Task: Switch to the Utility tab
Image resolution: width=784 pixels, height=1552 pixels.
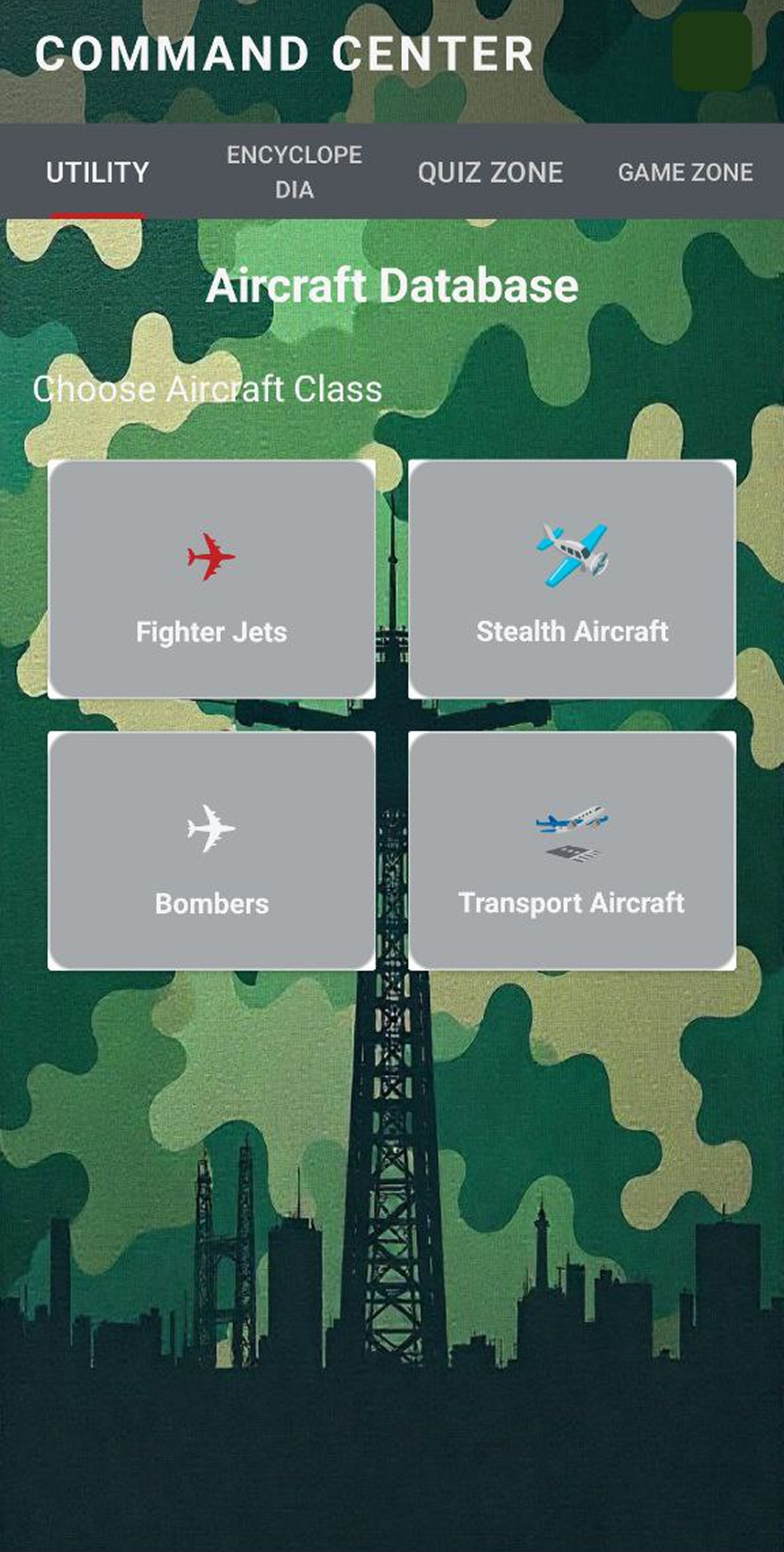Action: (97, 173)
